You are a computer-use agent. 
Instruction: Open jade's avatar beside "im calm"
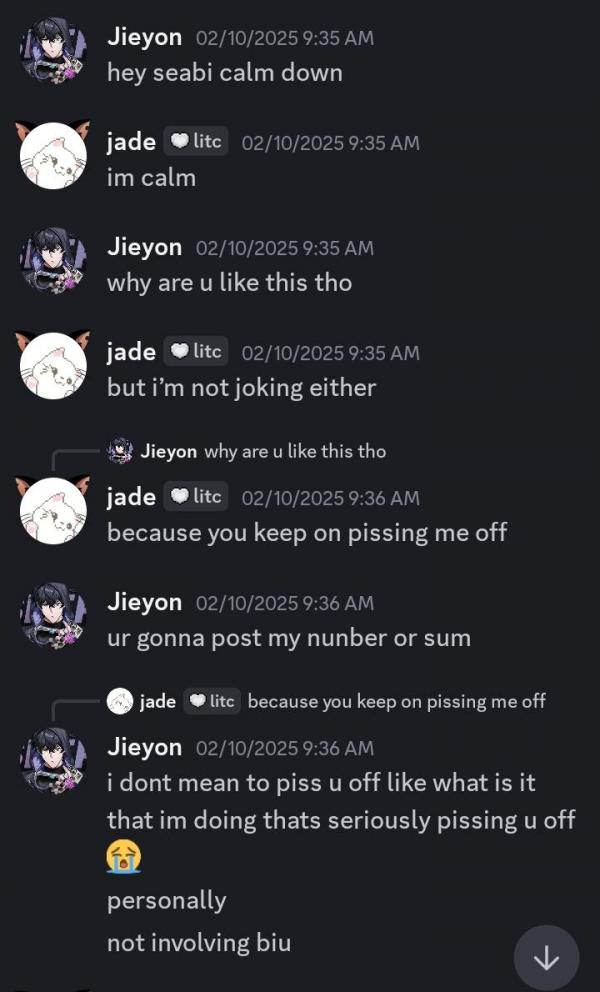(54, 156)
